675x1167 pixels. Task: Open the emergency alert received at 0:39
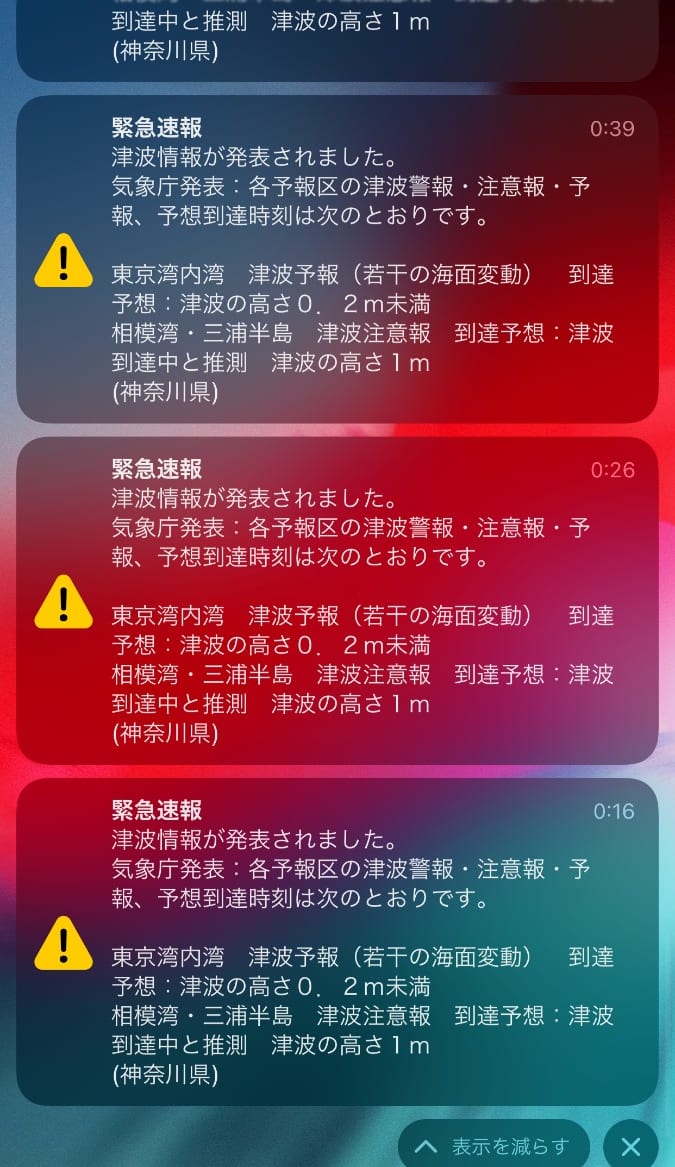[337, 259]
